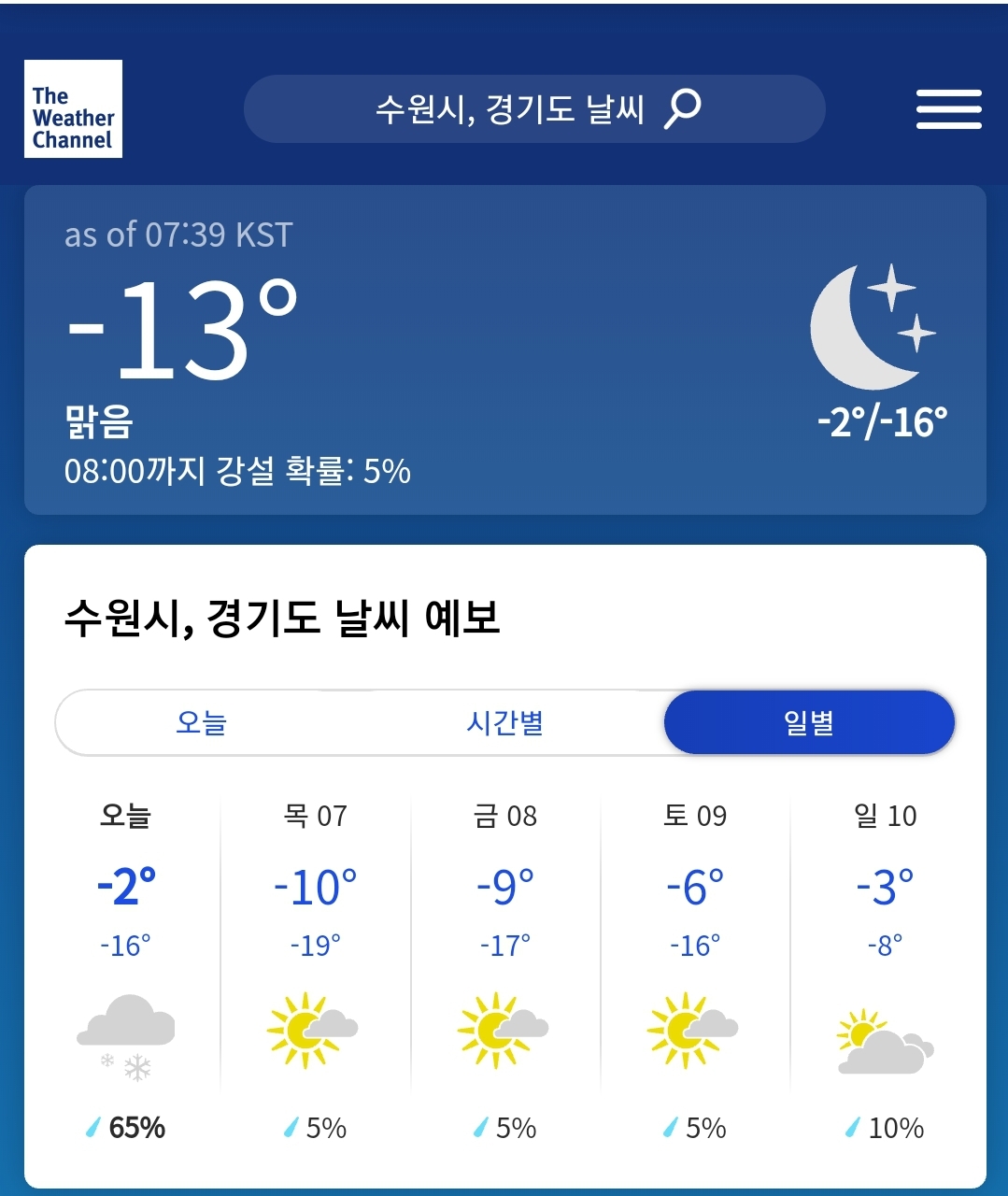Go to The Weather Channel home logo

coord(73,109)
